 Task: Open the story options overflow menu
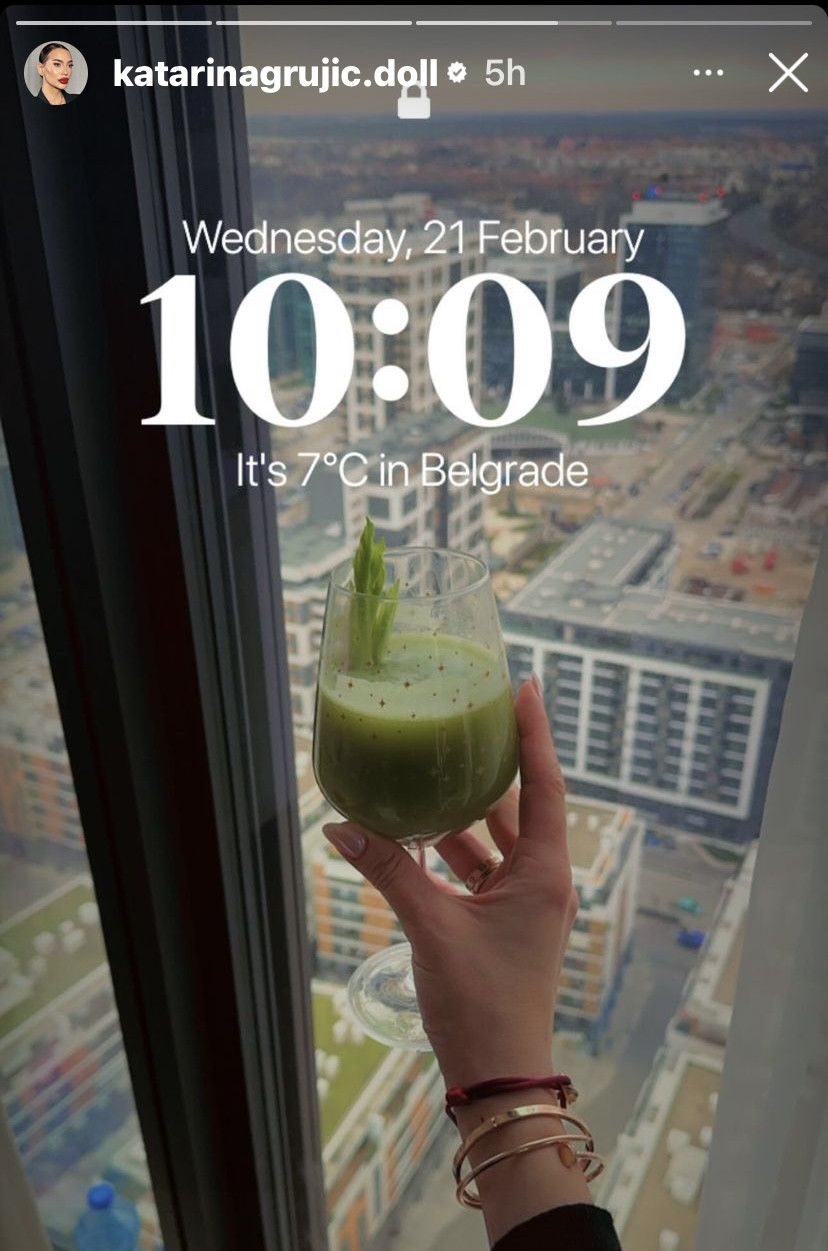click(708, 73)
